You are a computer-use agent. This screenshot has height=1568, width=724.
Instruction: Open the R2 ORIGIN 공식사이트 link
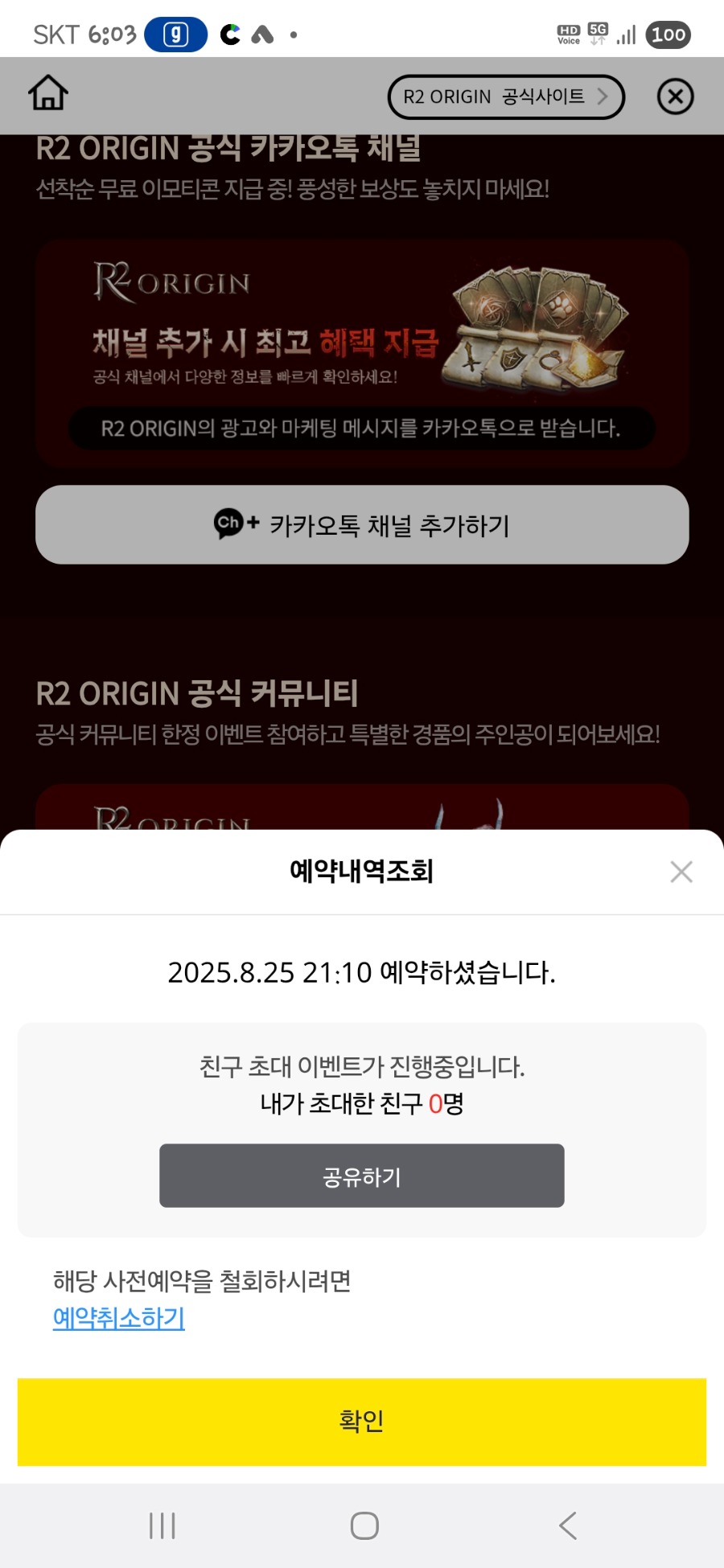coord(505,97)
